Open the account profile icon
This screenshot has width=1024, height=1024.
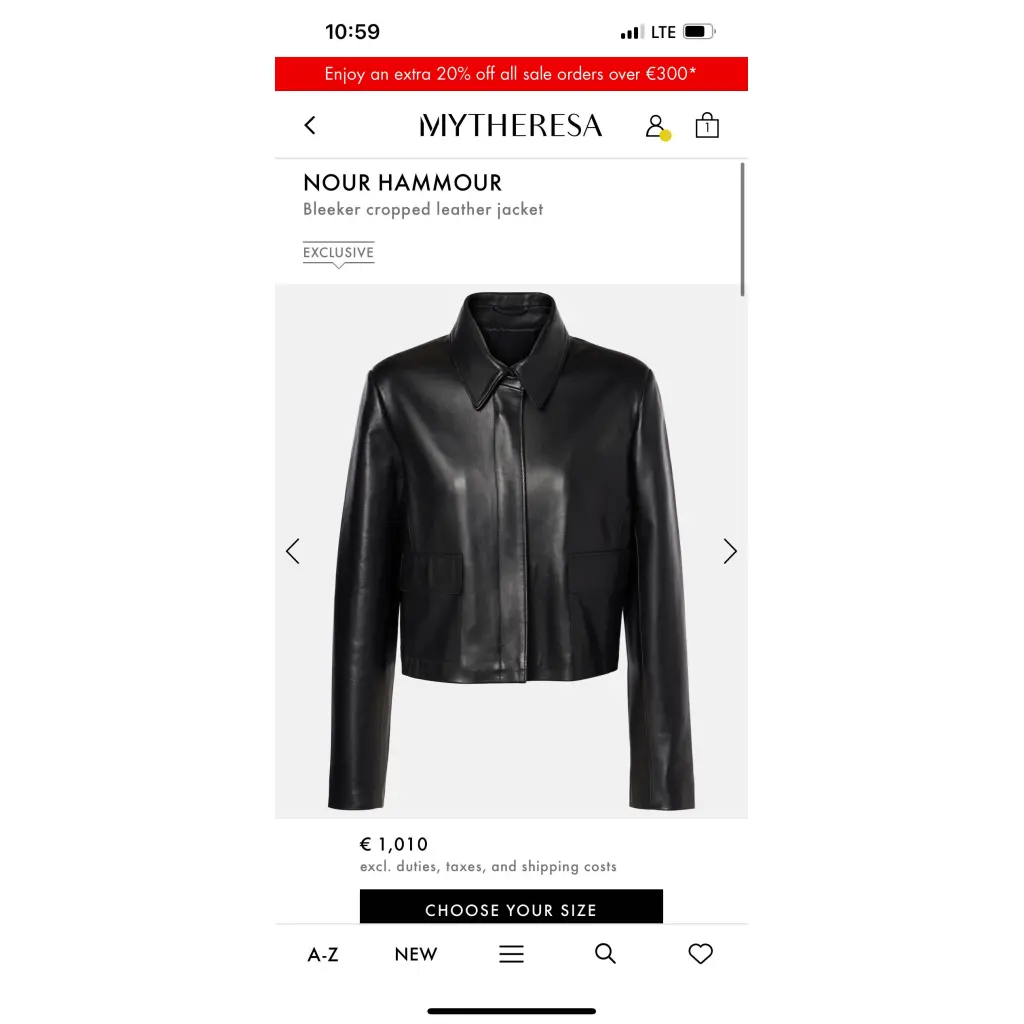click(x=655, y=126)
